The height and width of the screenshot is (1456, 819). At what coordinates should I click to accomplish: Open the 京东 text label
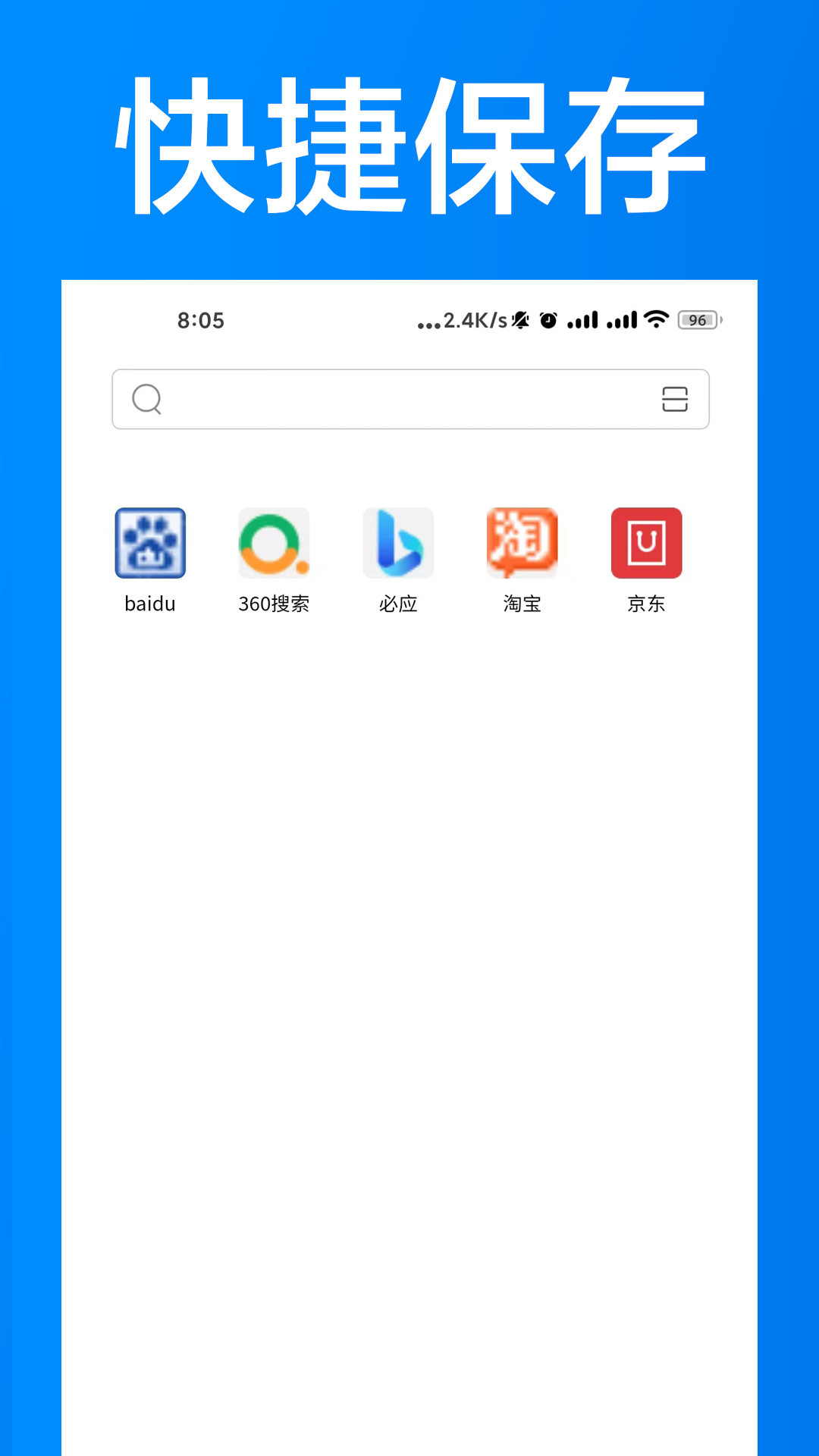[646, 604]
